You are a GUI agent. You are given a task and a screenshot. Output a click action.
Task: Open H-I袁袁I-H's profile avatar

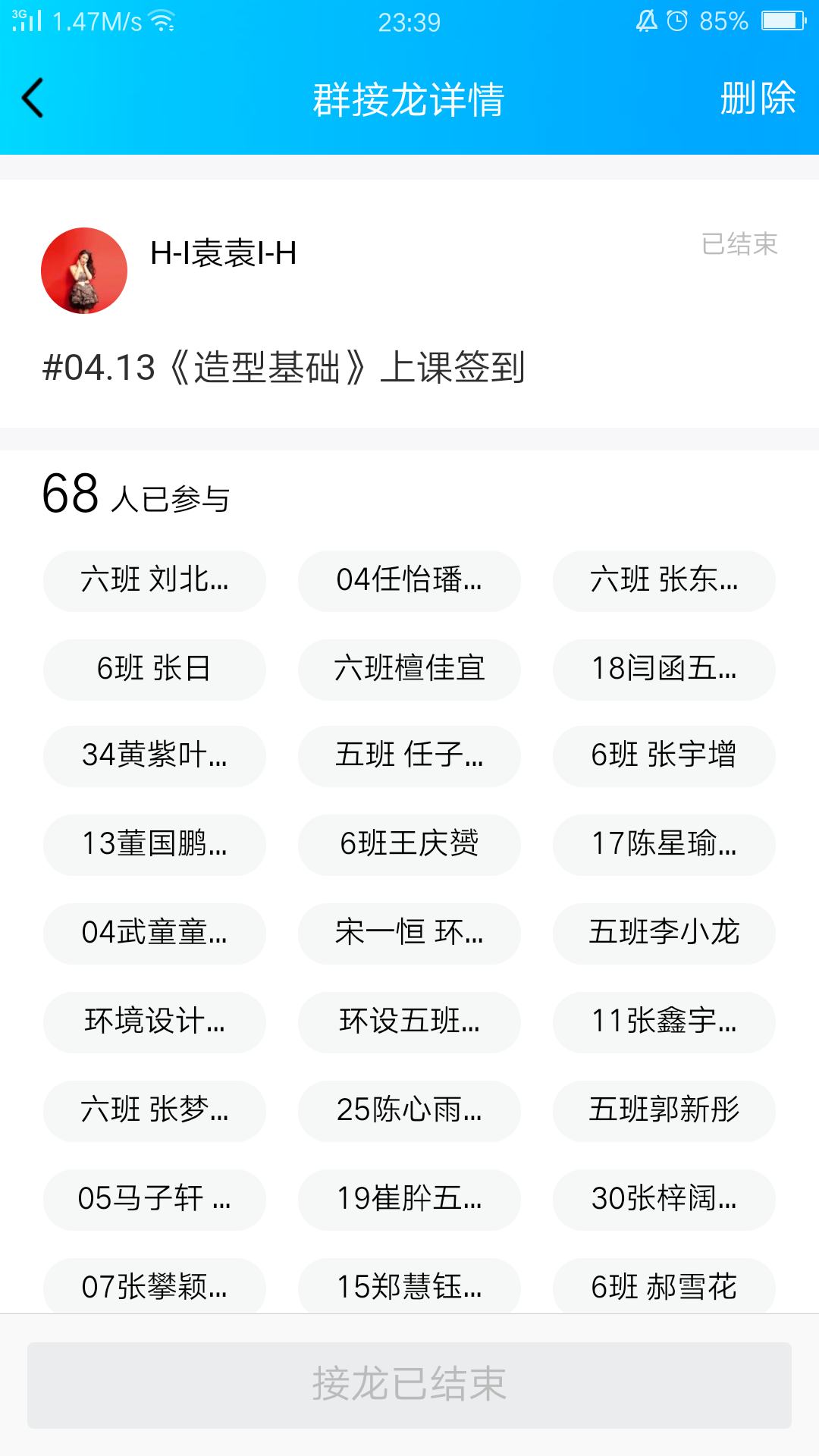coord(84,271)
